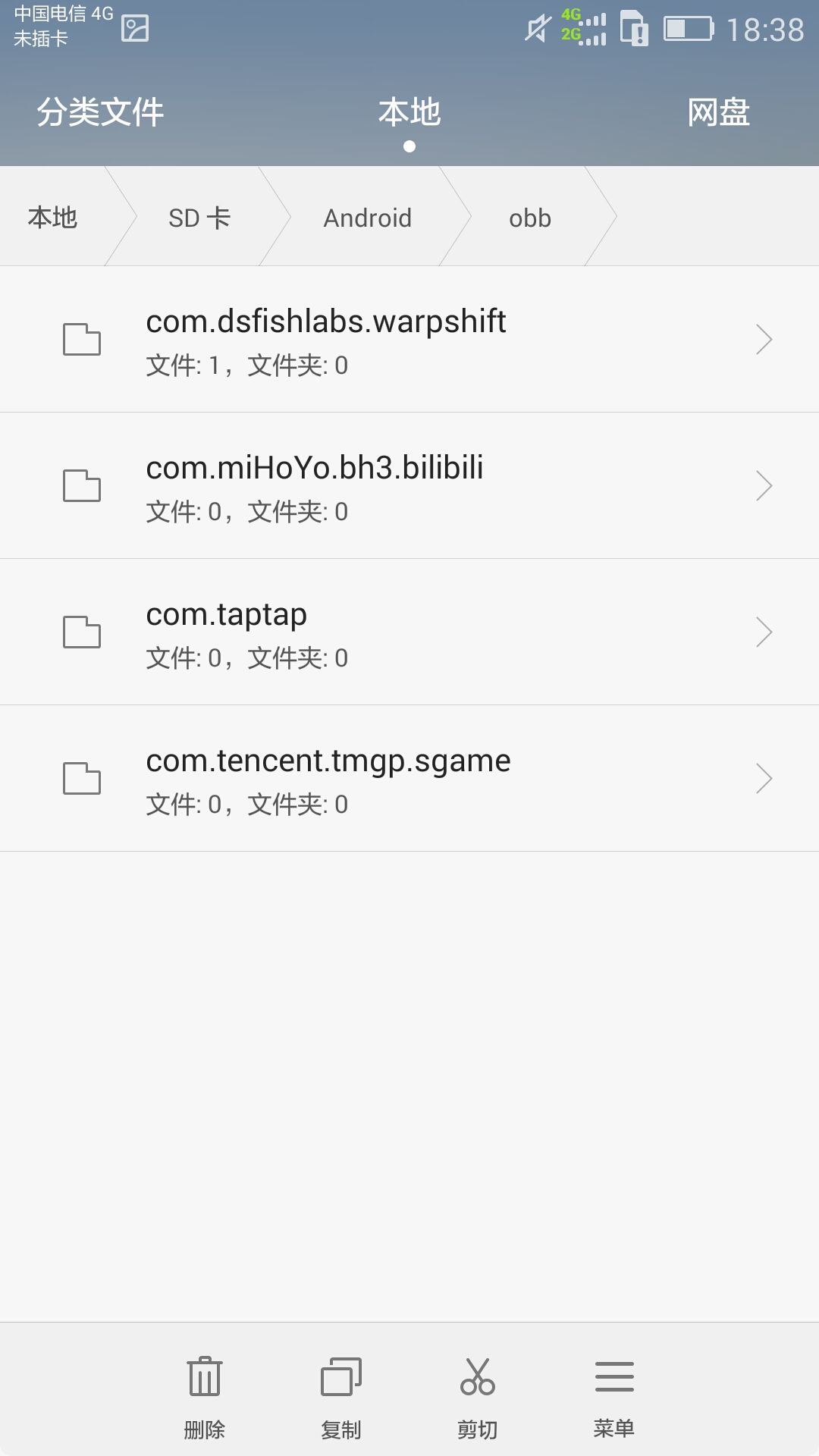Navigate to Android in breadcrumb path

point(368,218)
